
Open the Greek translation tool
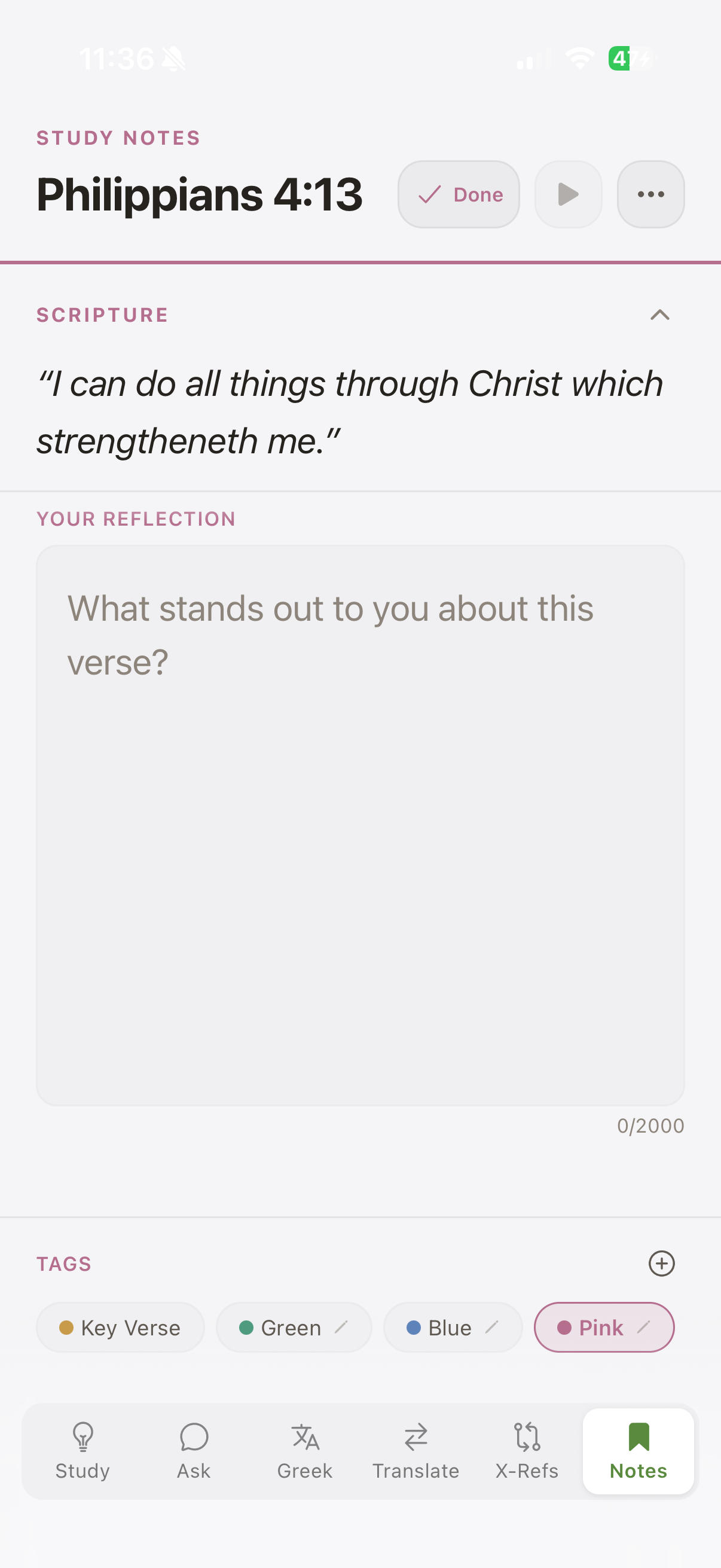tap(304, 1438)
